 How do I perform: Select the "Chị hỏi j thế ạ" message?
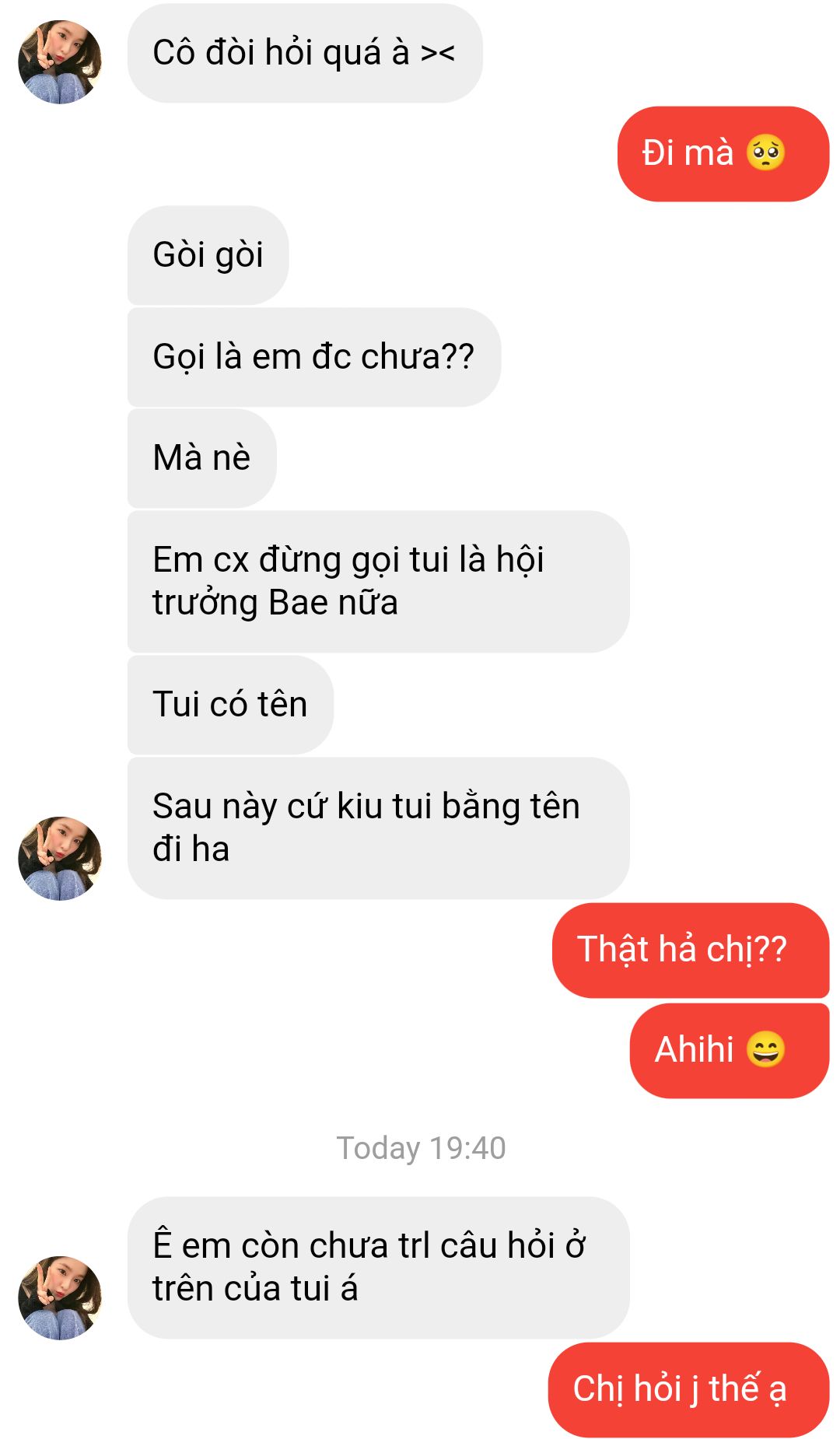pyautogui.click(x=688, y=1389)
